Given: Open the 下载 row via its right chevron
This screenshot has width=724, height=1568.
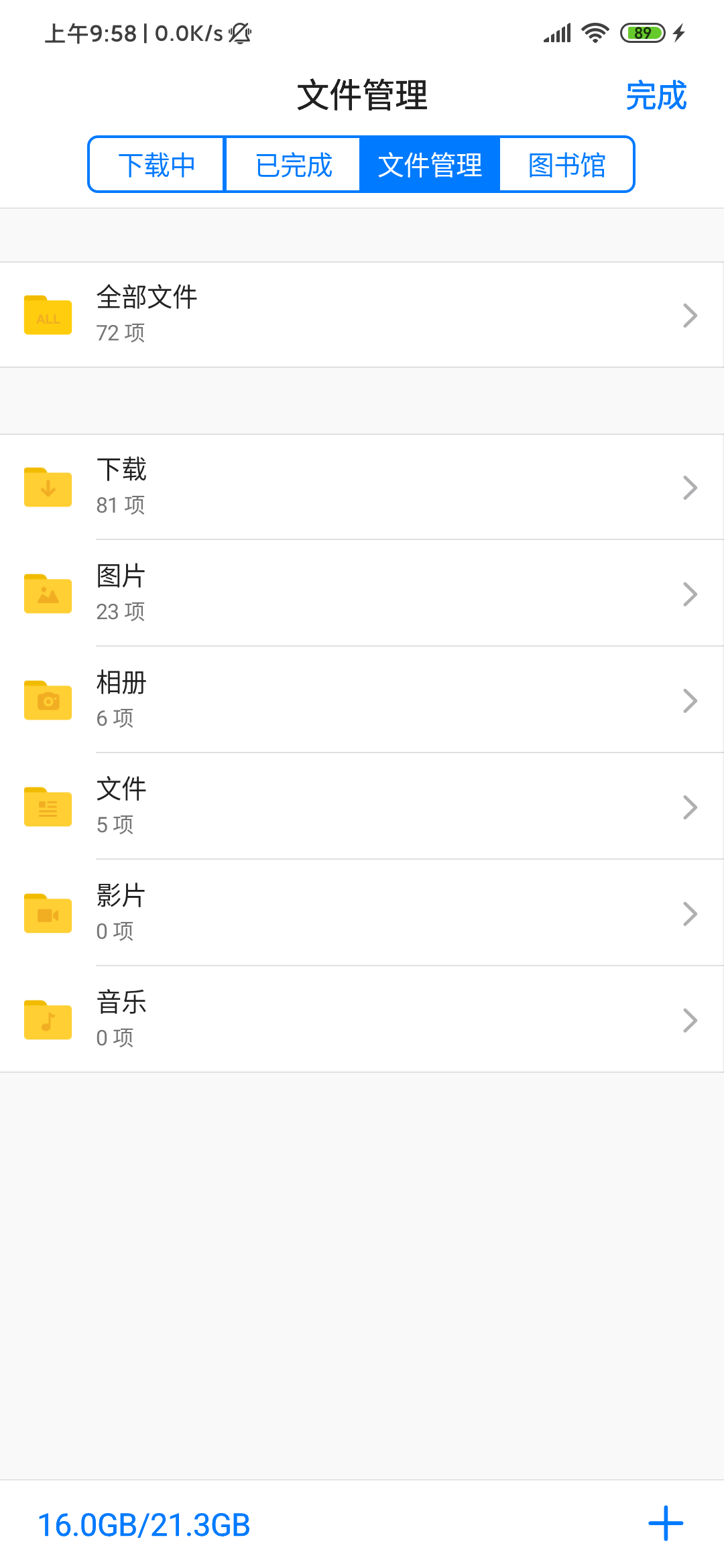Looking at the screenshot, I should point(690,487).
